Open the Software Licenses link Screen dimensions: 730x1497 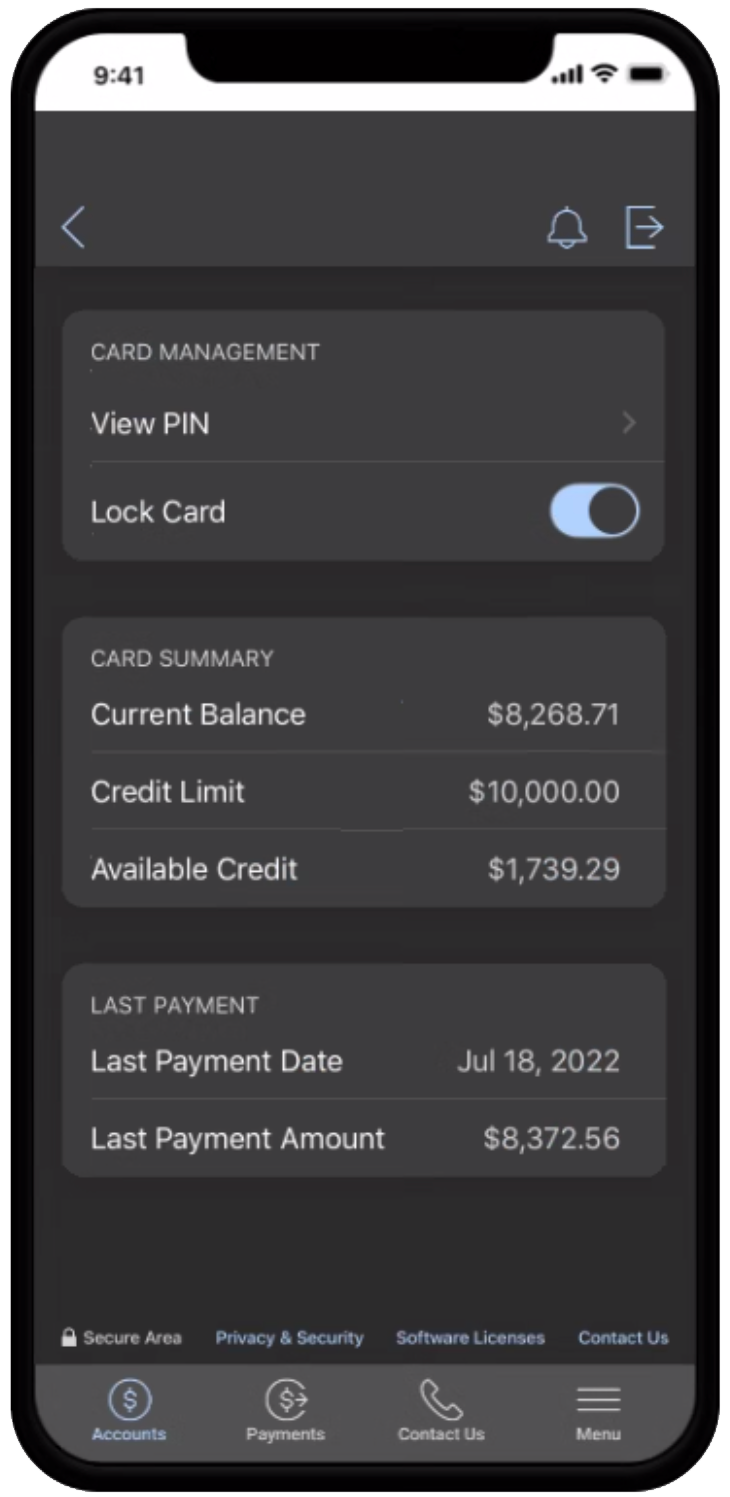point(470,1337)
